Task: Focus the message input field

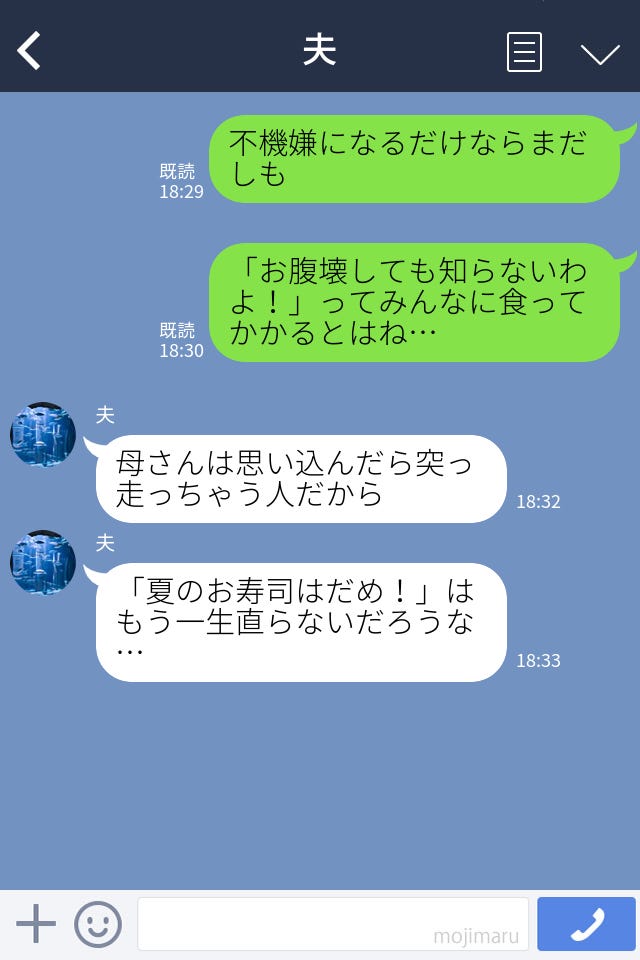Action: tap(332, 924)
